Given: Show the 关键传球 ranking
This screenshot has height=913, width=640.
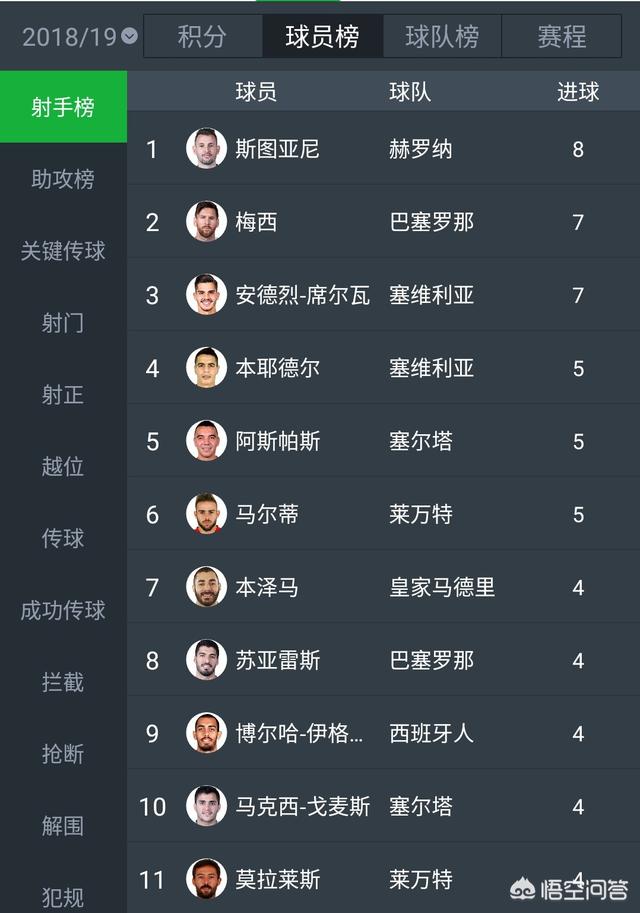Looking at the screenshot, I should pyautogui.click(x=63, y=251).
